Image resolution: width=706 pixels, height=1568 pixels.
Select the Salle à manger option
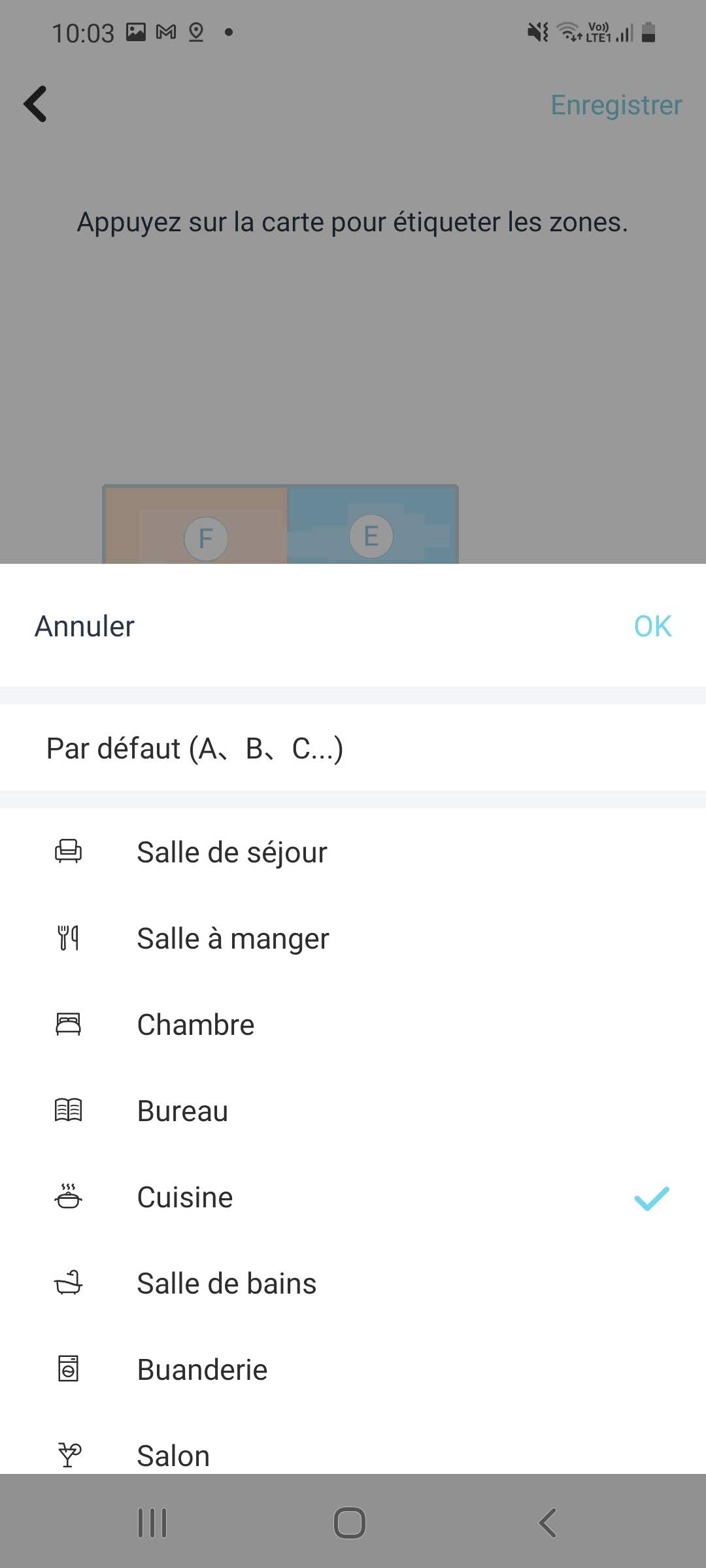tap(233, 939)
